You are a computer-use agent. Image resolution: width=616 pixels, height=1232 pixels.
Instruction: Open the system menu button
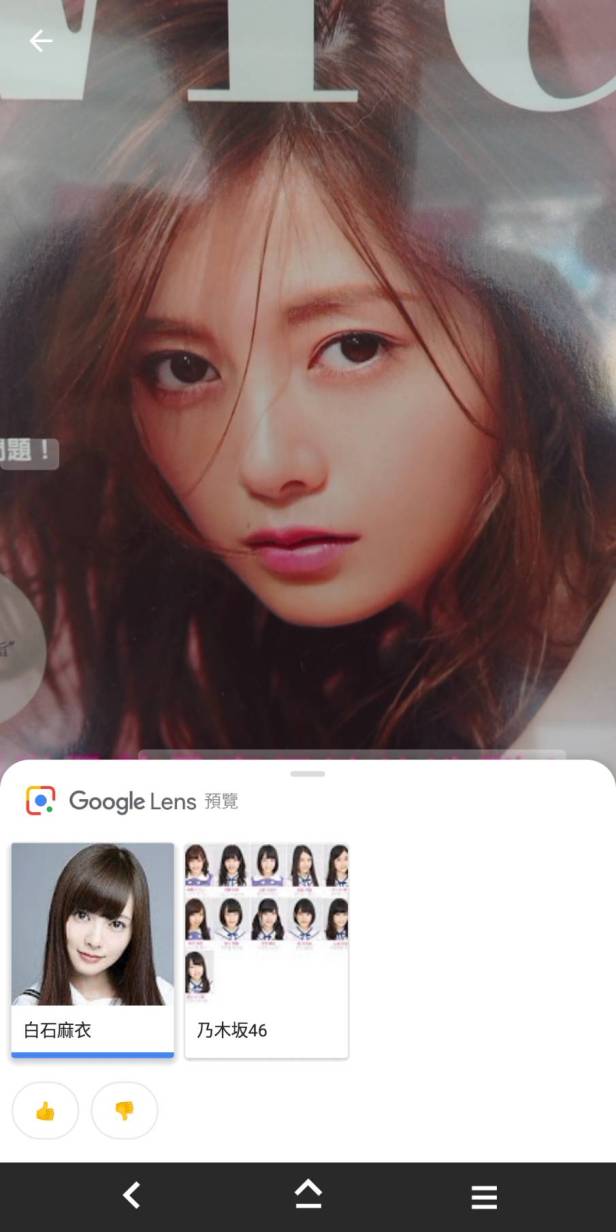point(484,1196)
